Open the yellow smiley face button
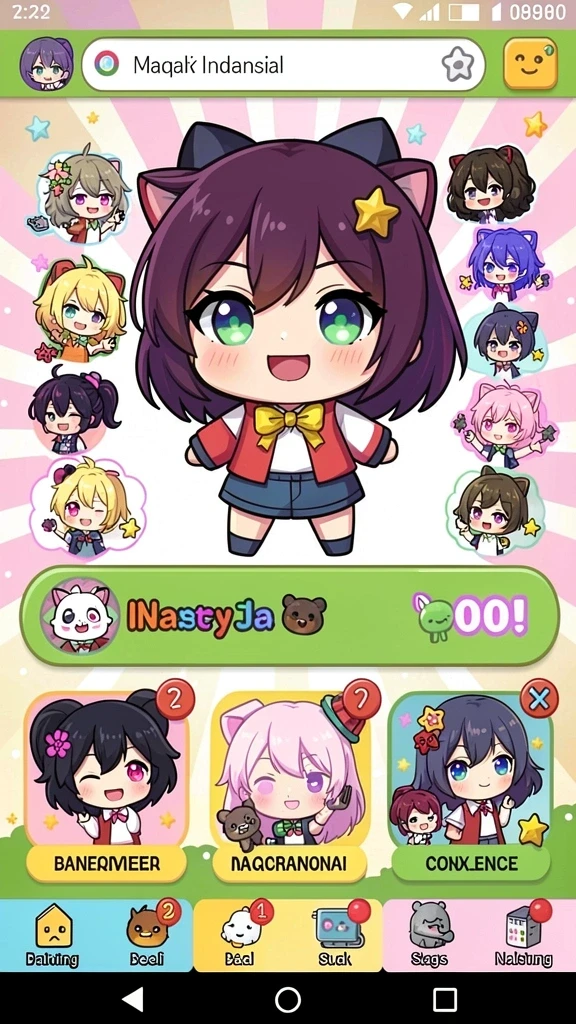Screen dimensions: 576x1024 [x=530, y=64]
